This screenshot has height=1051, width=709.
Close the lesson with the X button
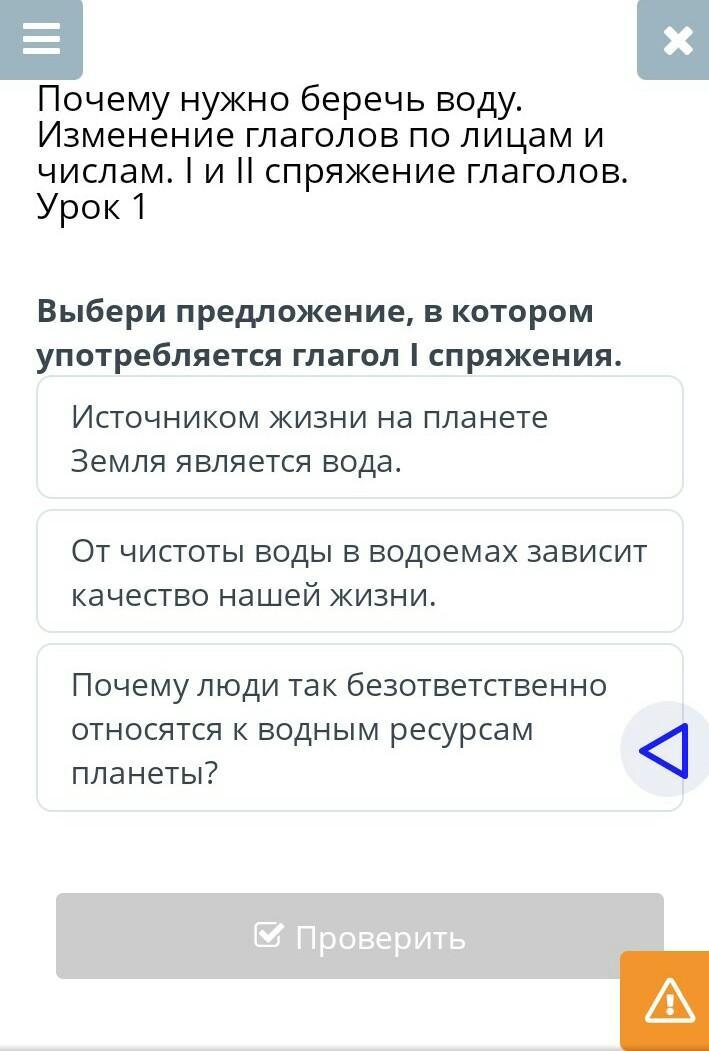[x=675, y=41]
